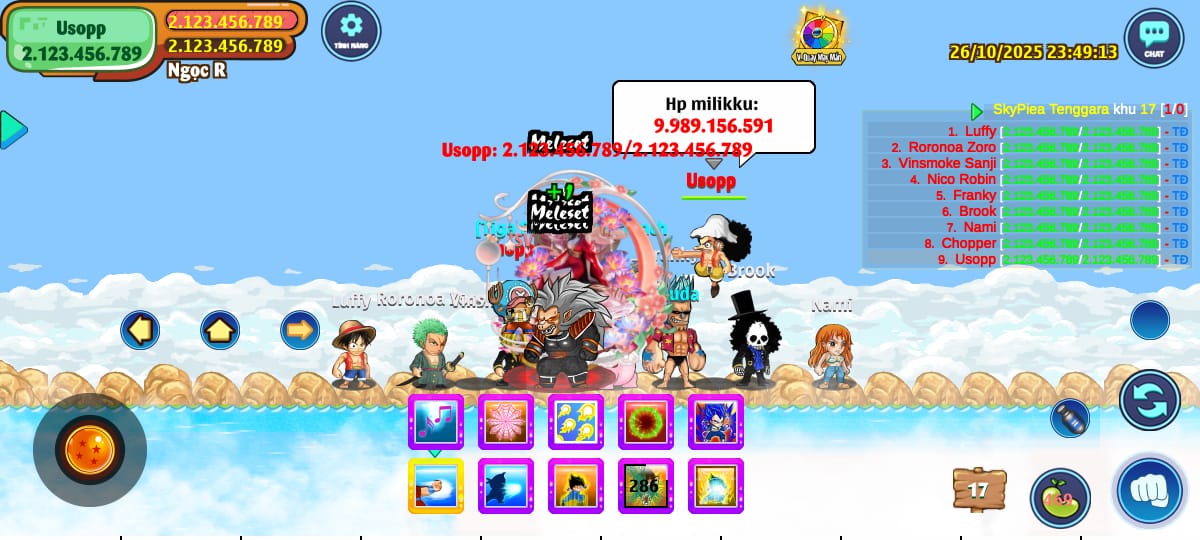Tap the dragon ball radar button

pyautogui.click(x=89, y=450)
